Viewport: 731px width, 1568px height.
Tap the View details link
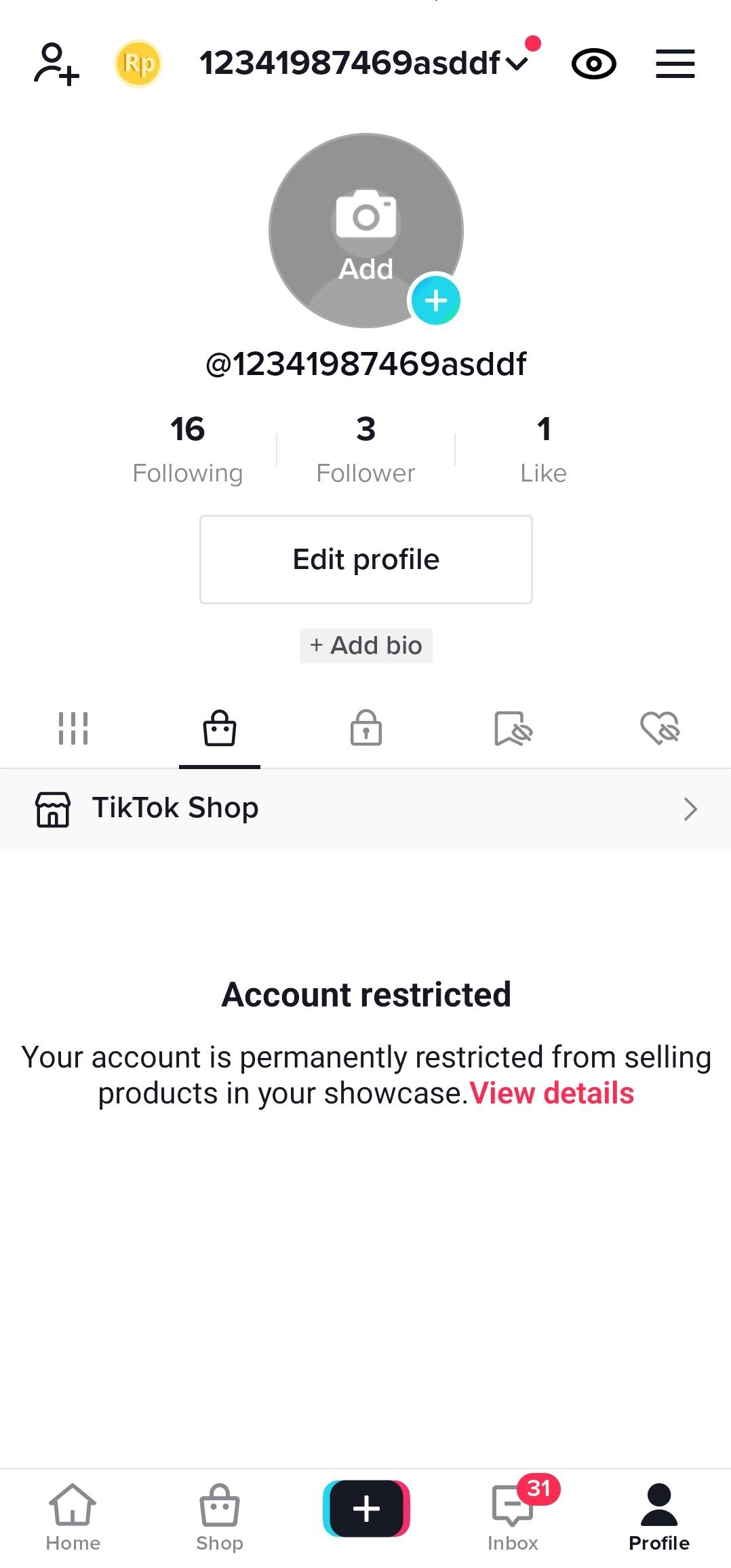point(552,1093)
